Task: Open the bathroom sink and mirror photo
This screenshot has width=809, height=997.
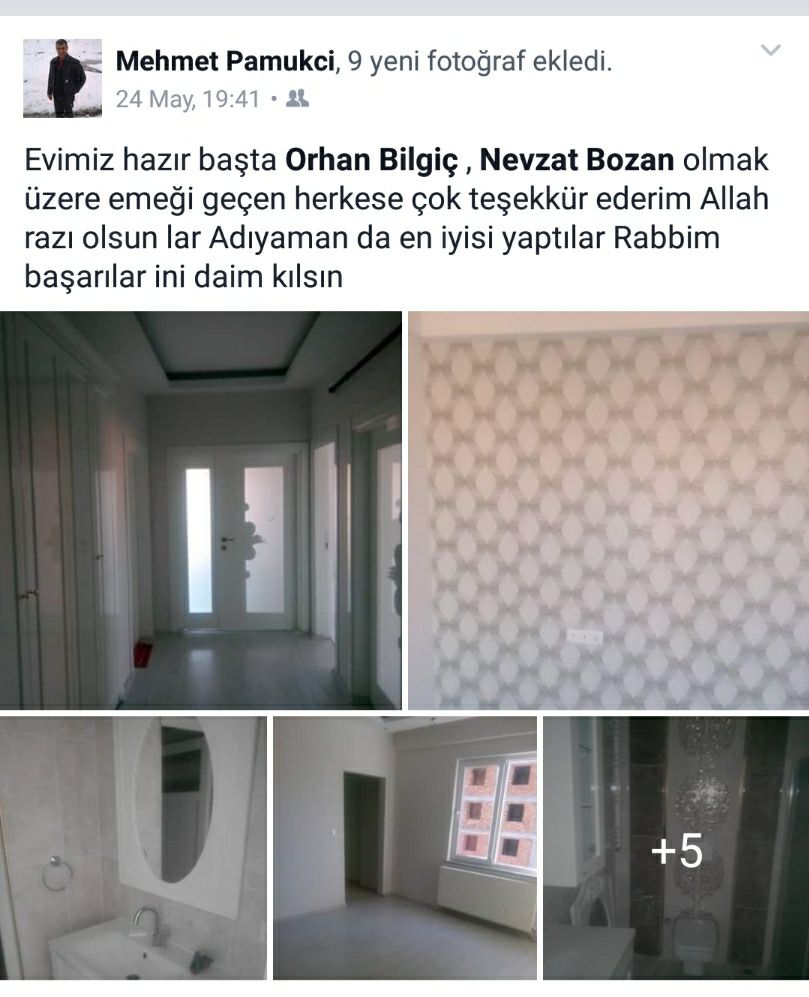Action: tap(133, 848)
